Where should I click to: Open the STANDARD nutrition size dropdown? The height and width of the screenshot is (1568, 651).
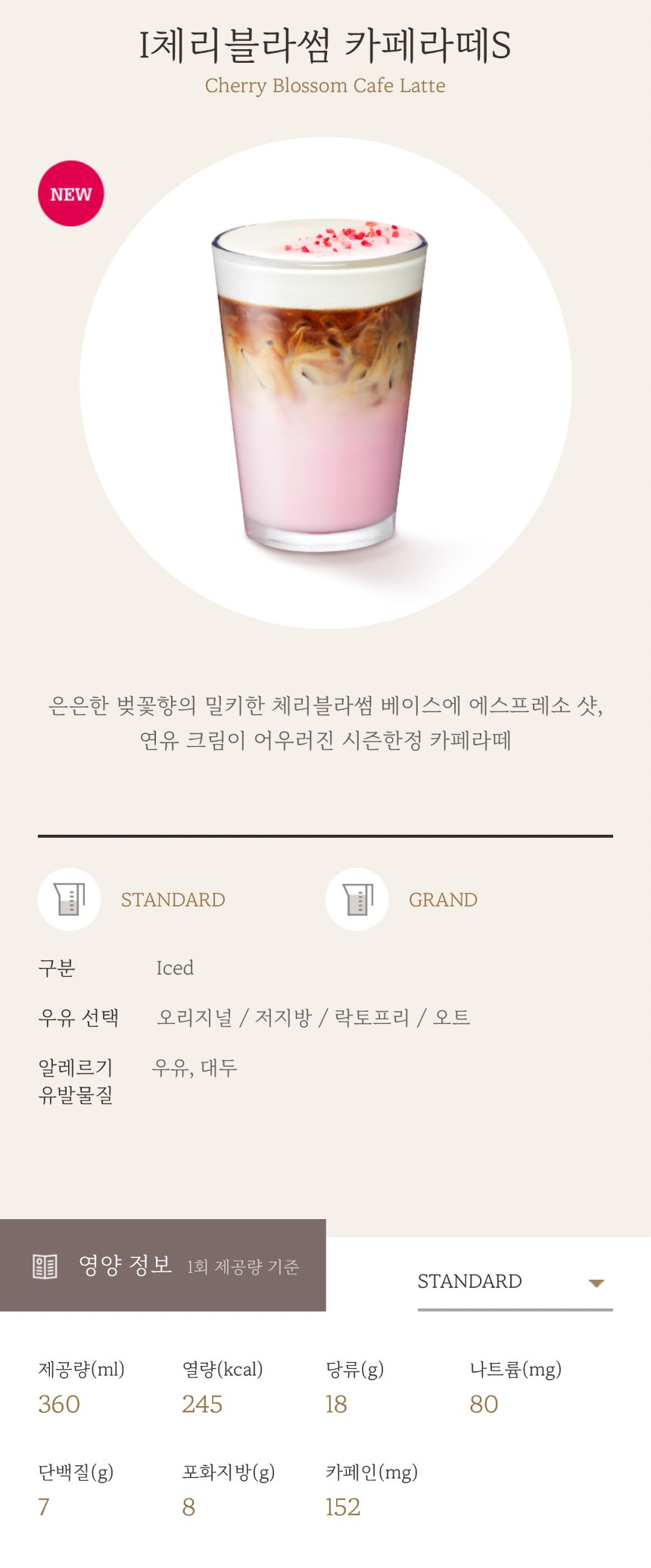click(515, 1281)
